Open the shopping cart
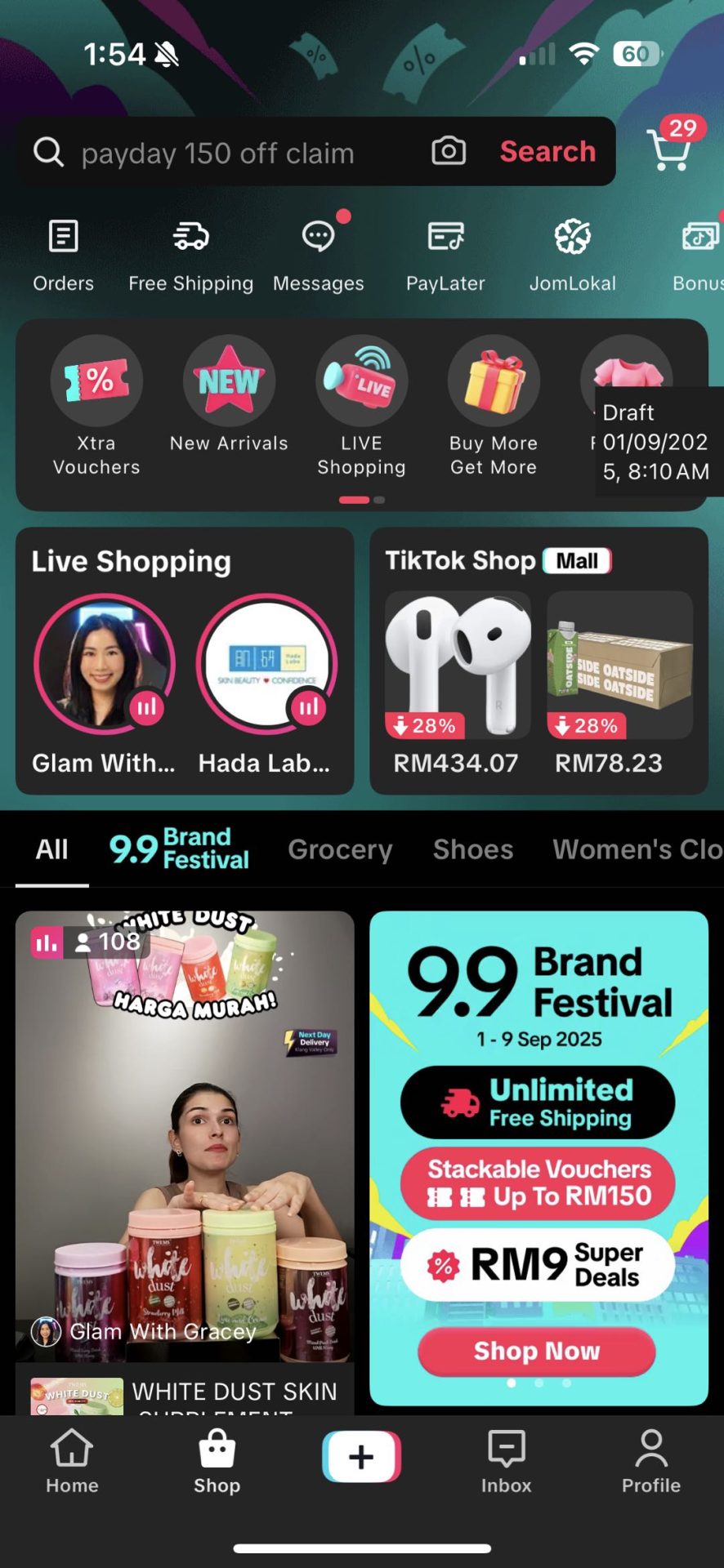 (670, 150)
